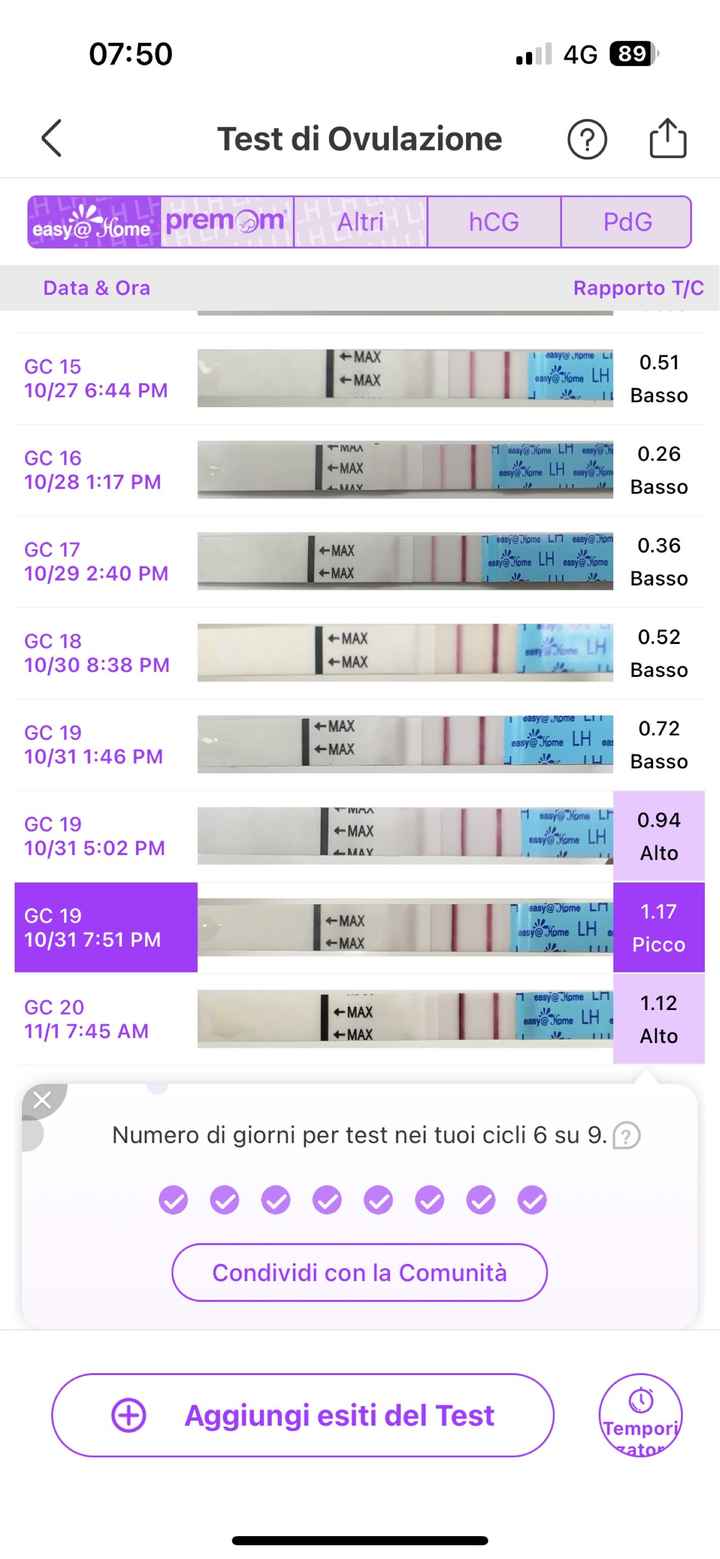
Task: Switch to the hCG tab
Action: [x=494, y=222]
